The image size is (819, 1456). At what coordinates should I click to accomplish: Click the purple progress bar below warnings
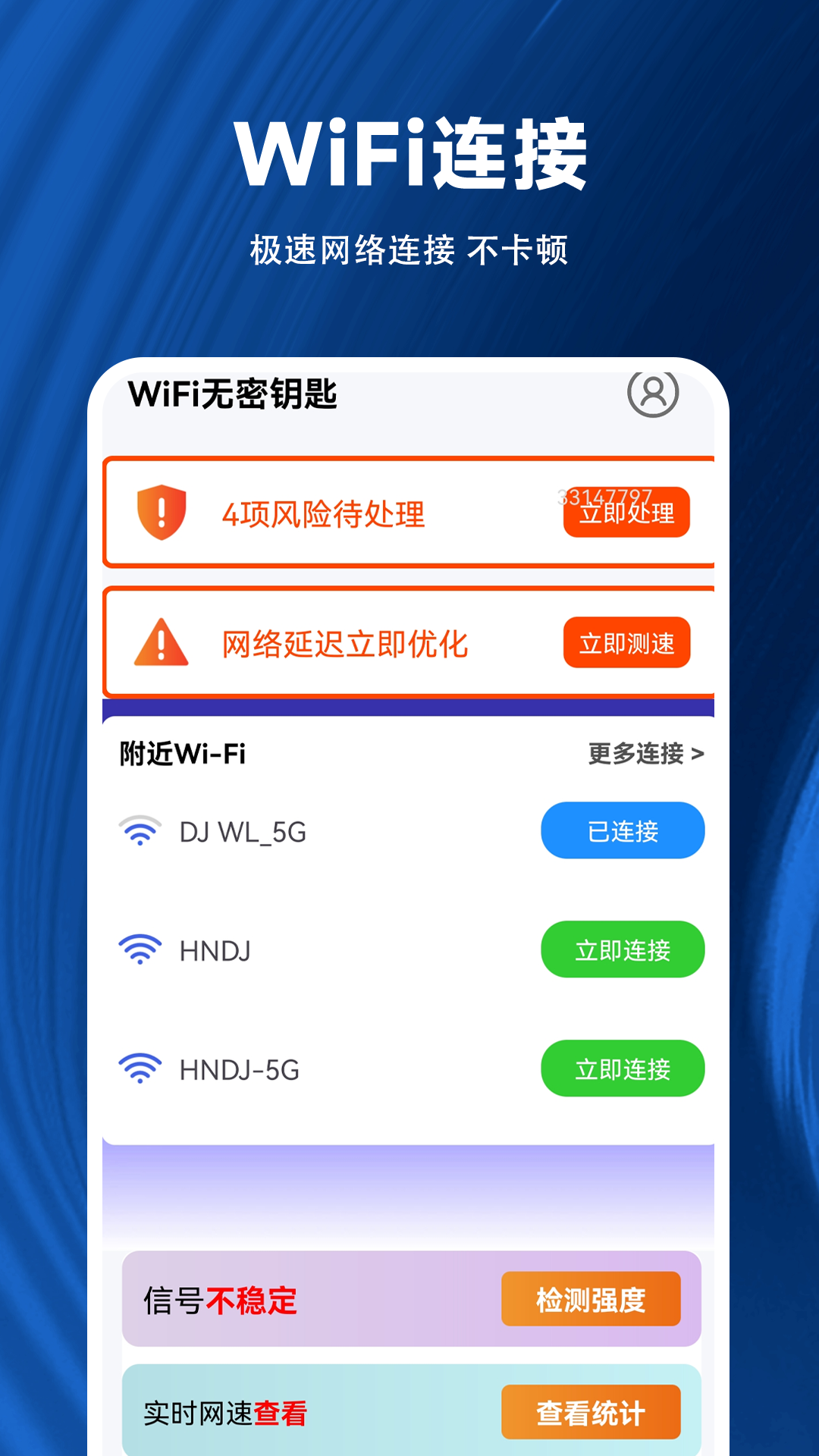point(409,707)
